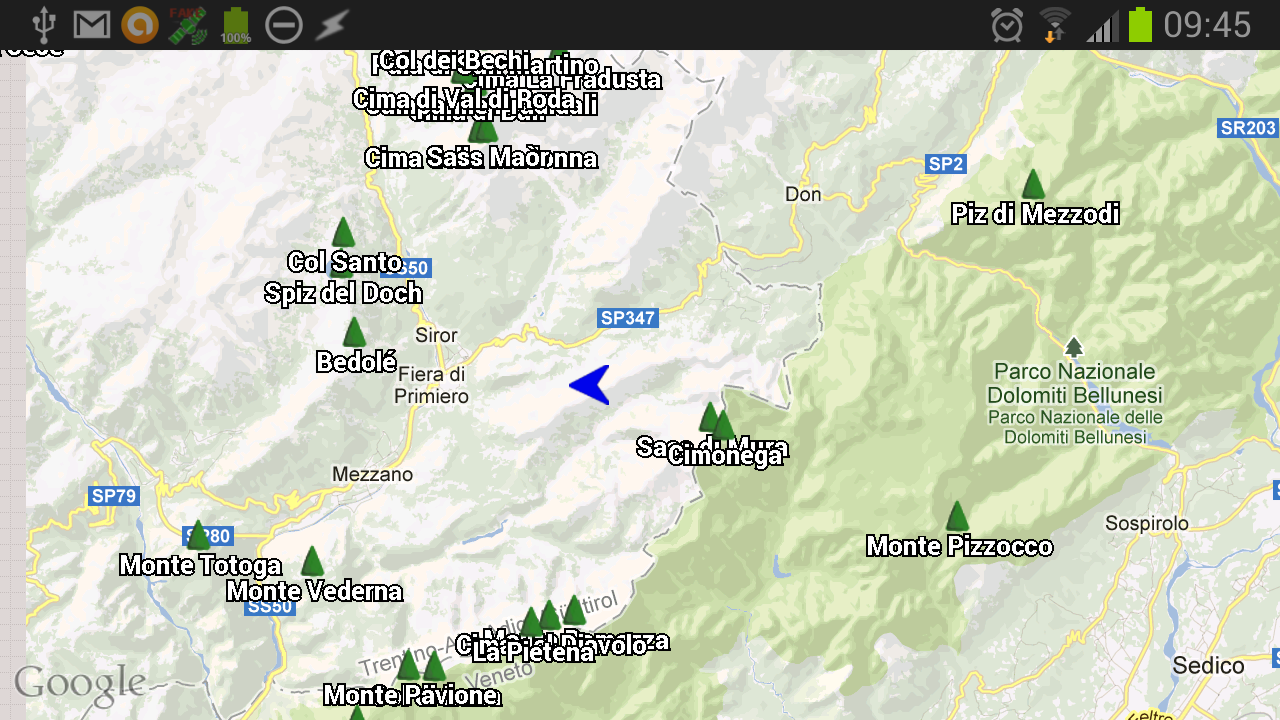
Task: Select the Monte Totoga peak marker
Action: [198, 536]
